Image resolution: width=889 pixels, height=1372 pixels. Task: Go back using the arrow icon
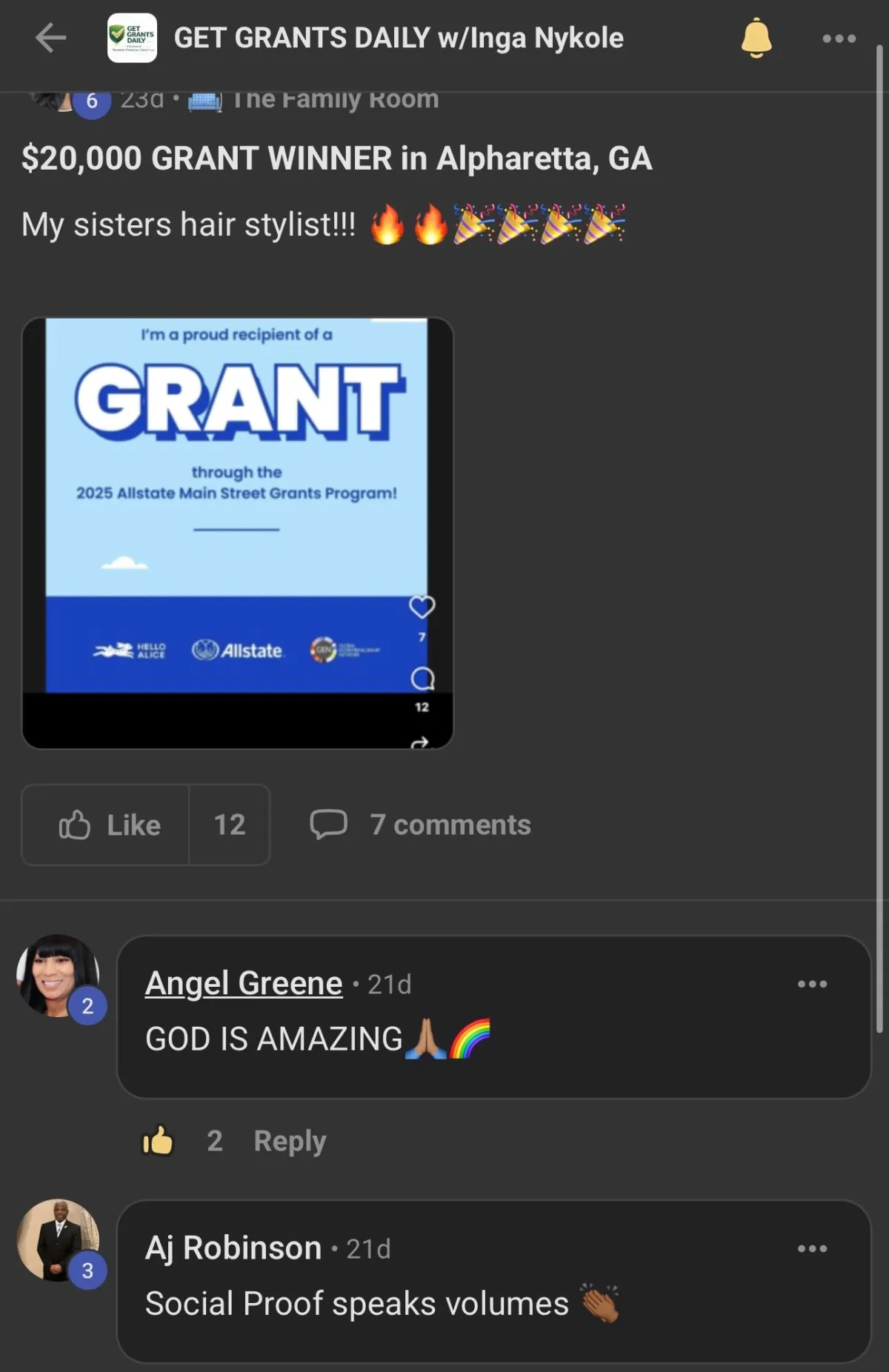point(50,38)
